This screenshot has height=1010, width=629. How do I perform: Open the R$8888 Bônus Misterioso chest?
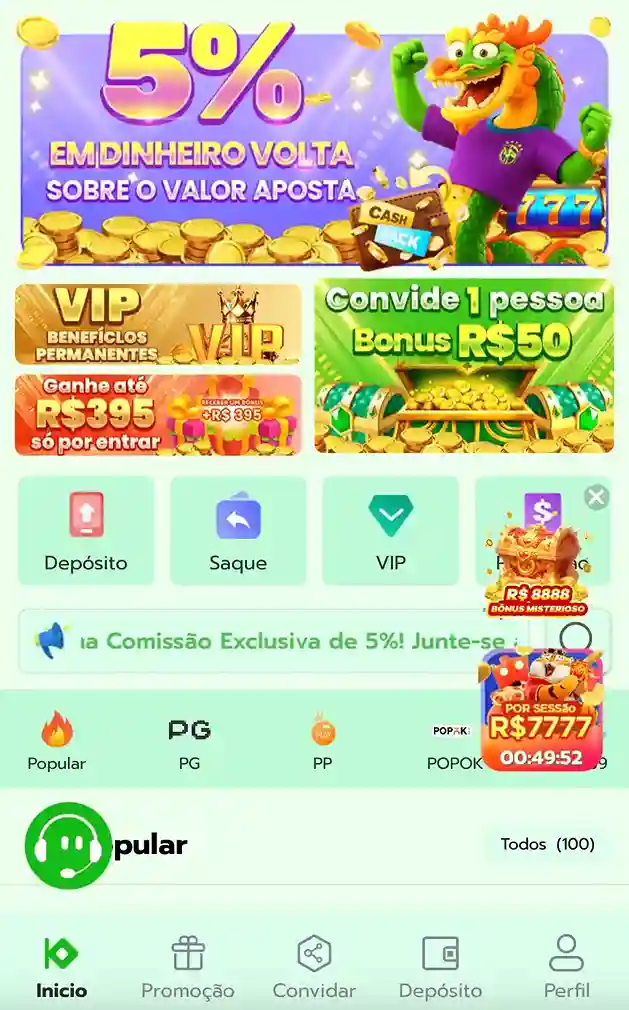(538, 567)
